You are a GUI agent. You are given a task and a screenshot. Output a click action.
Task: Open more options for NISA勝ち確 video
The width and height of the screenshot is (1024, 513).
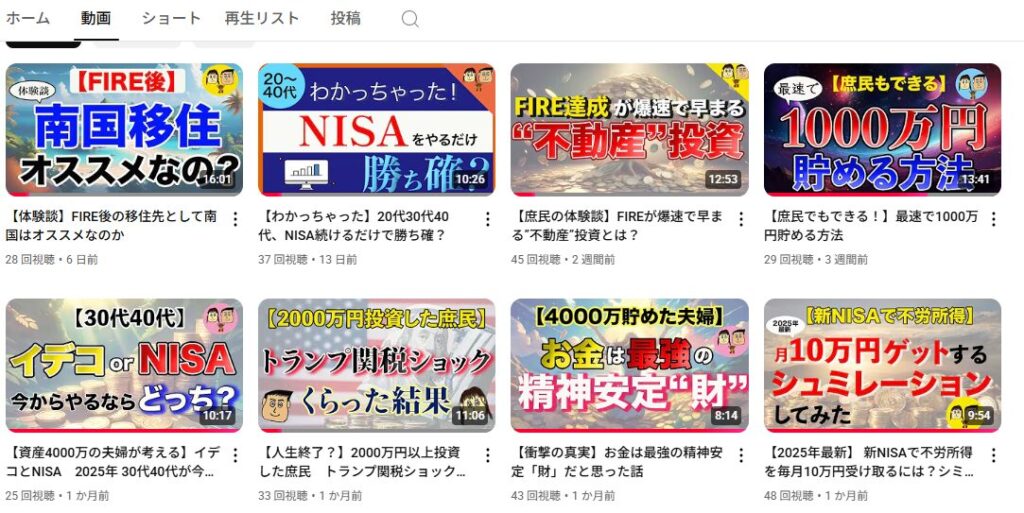coord(488,219)
